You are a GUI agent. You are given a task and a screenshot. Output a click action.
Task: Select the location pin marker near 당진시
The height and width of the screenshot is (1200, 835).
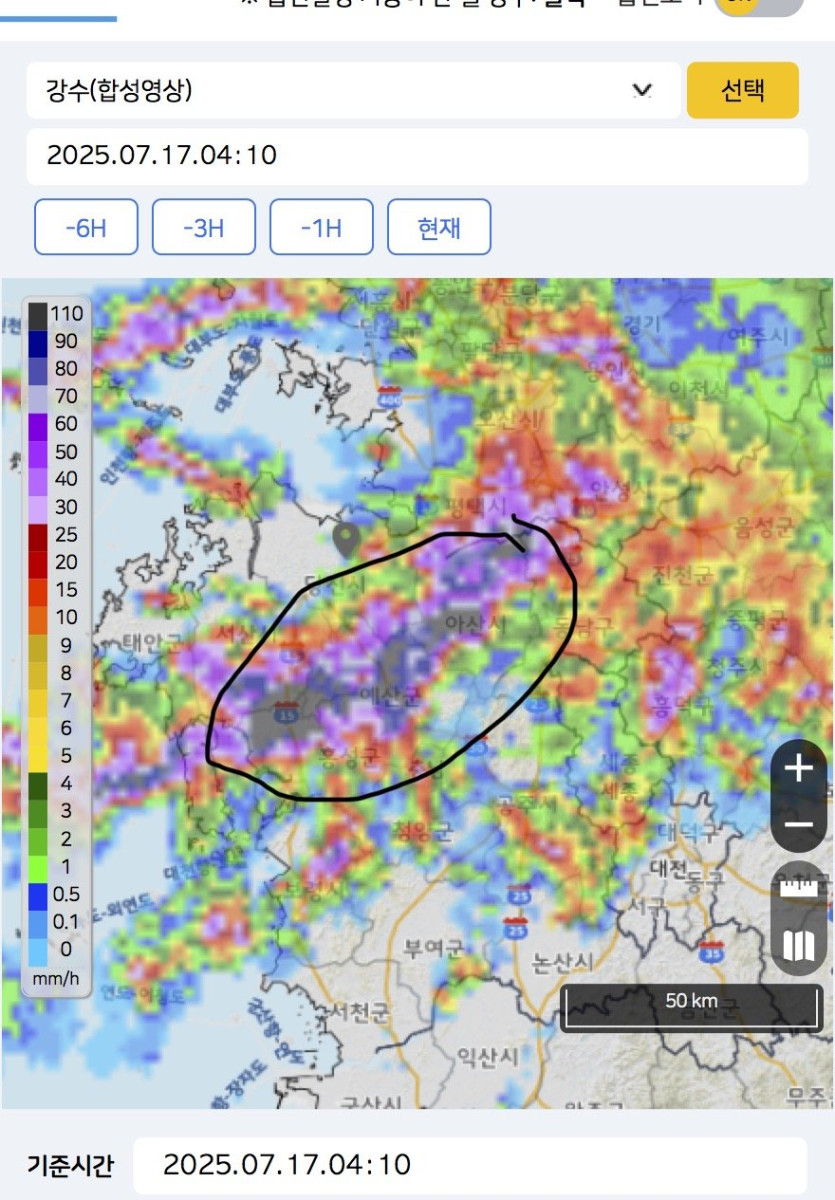click(346, 539)
